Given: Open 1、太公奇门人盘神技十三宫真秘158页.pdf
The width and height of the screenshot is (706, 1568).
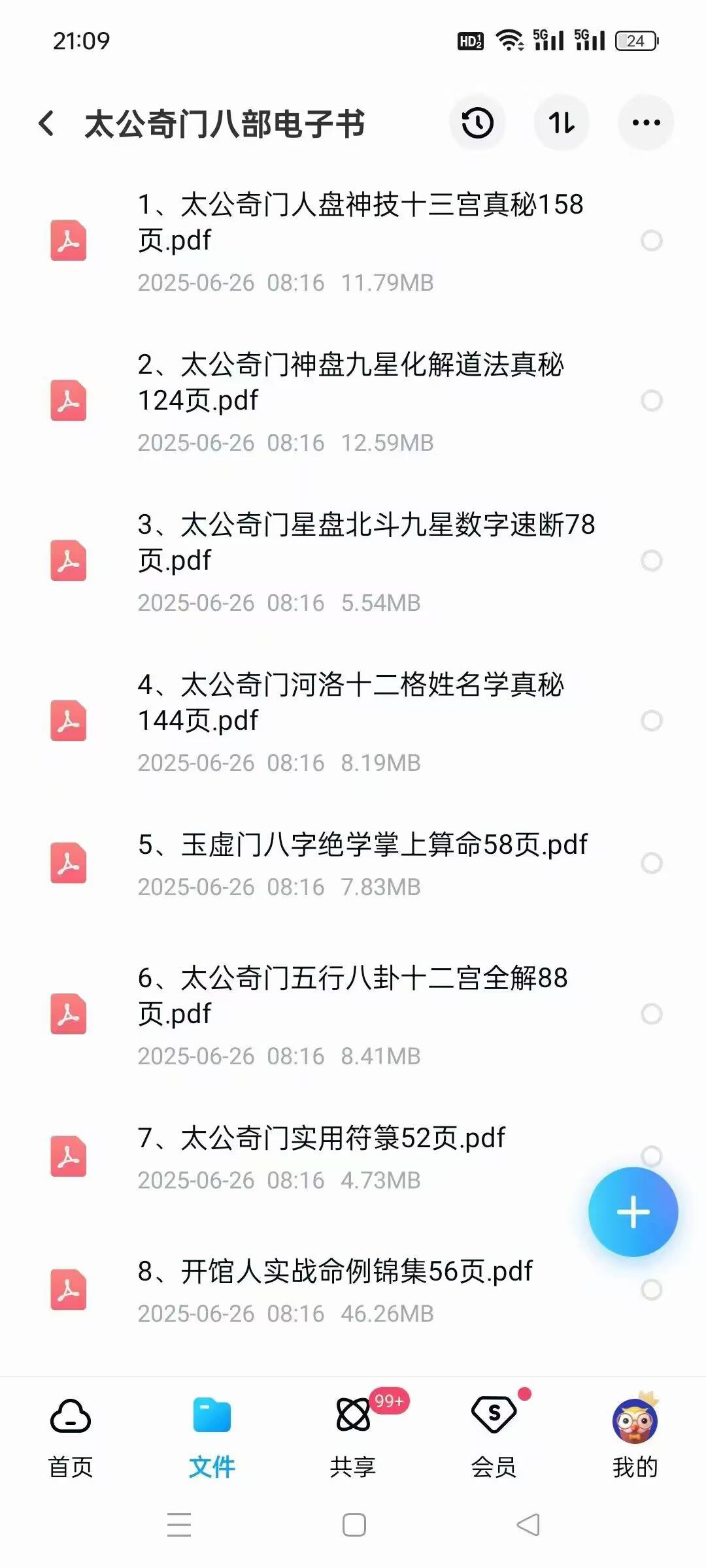Looking at the screenshot, I should (360, 222).
